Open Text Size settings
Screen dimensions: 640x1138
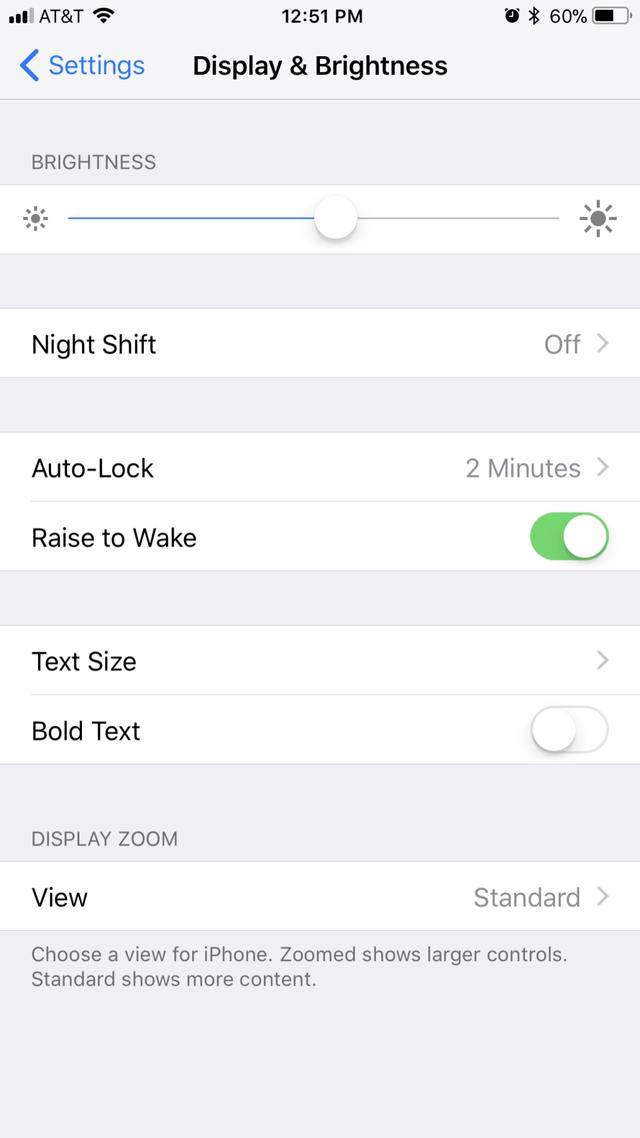(x=320, y=660)
